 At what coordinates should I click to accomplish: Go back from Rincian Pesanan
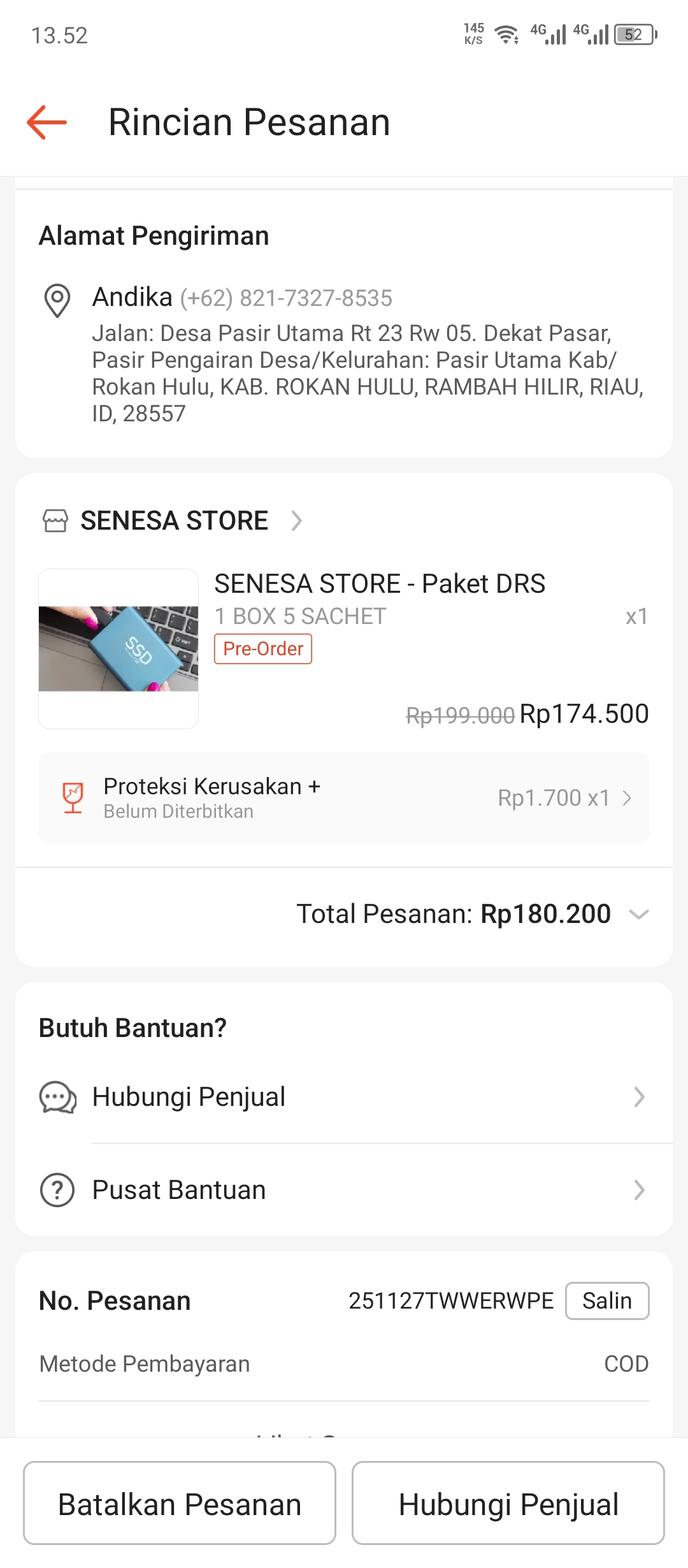tap(47, 122)
